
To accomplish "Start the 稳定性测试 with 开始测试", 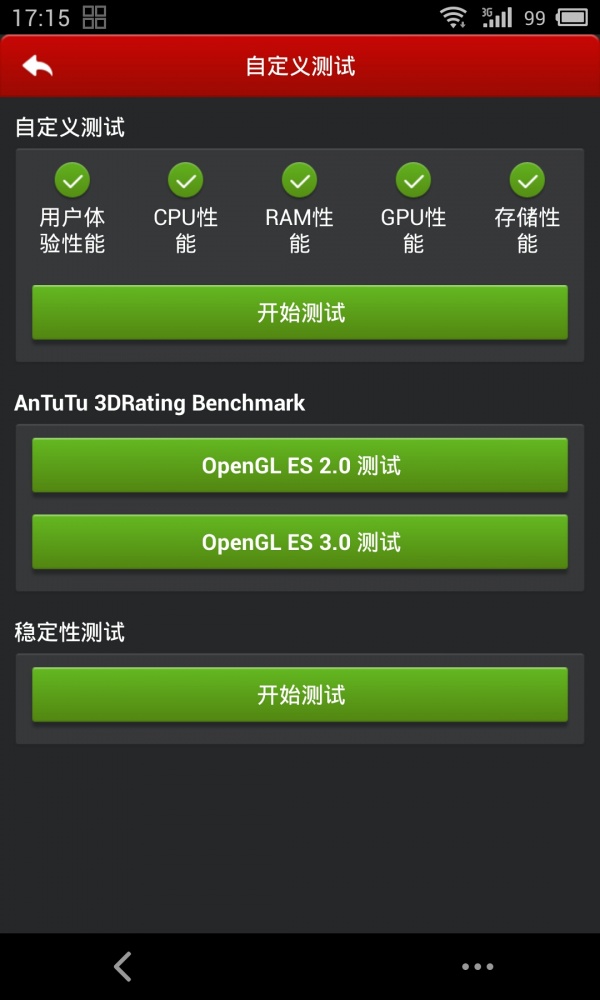I will pyautogui.click(x=300, y=695).
